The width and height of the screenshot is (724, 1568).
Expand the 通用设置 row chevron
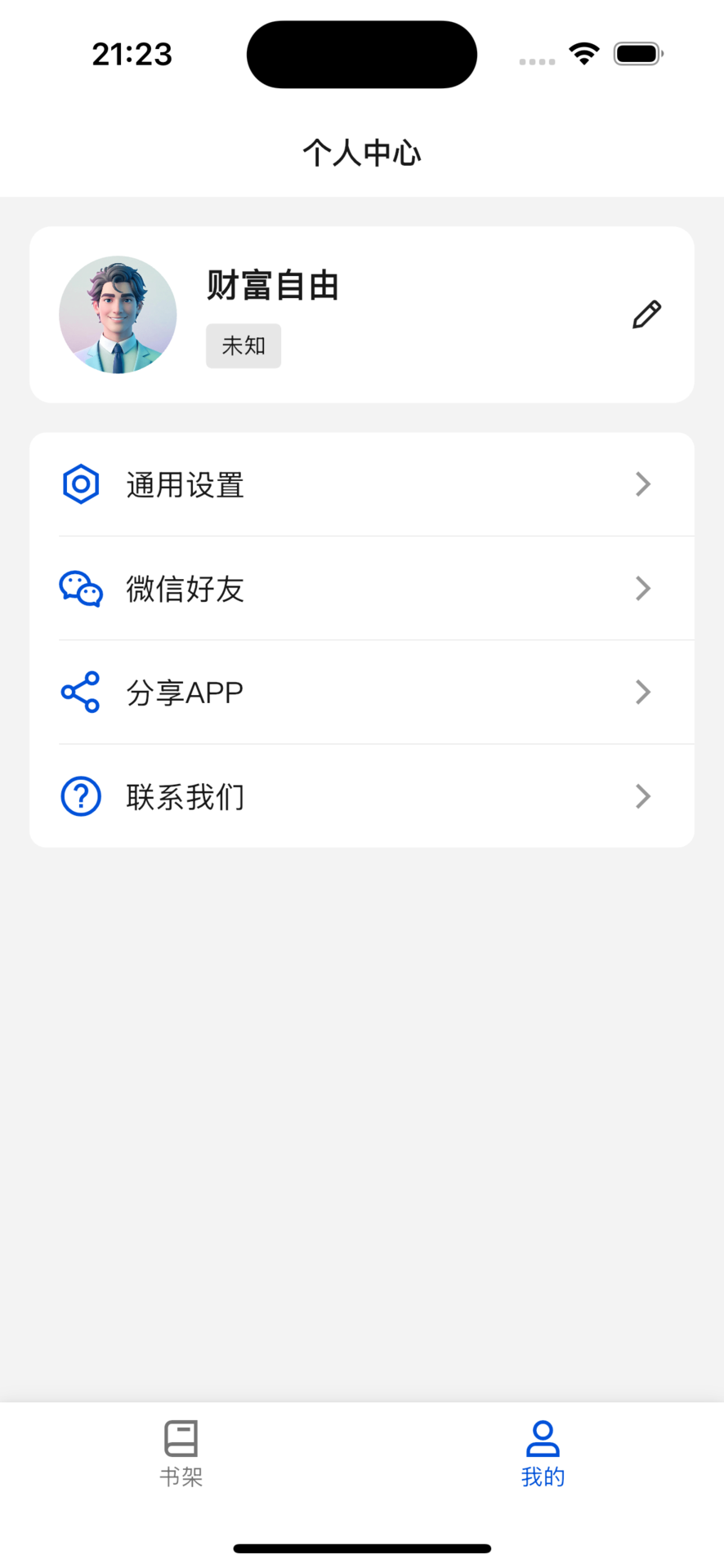click(643, 484)
